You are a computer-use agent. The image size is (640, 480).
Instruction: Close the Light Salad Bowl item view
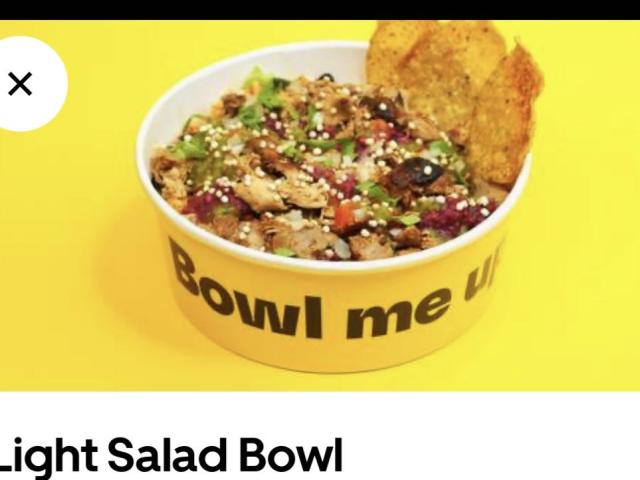click(x=20, y=84)
